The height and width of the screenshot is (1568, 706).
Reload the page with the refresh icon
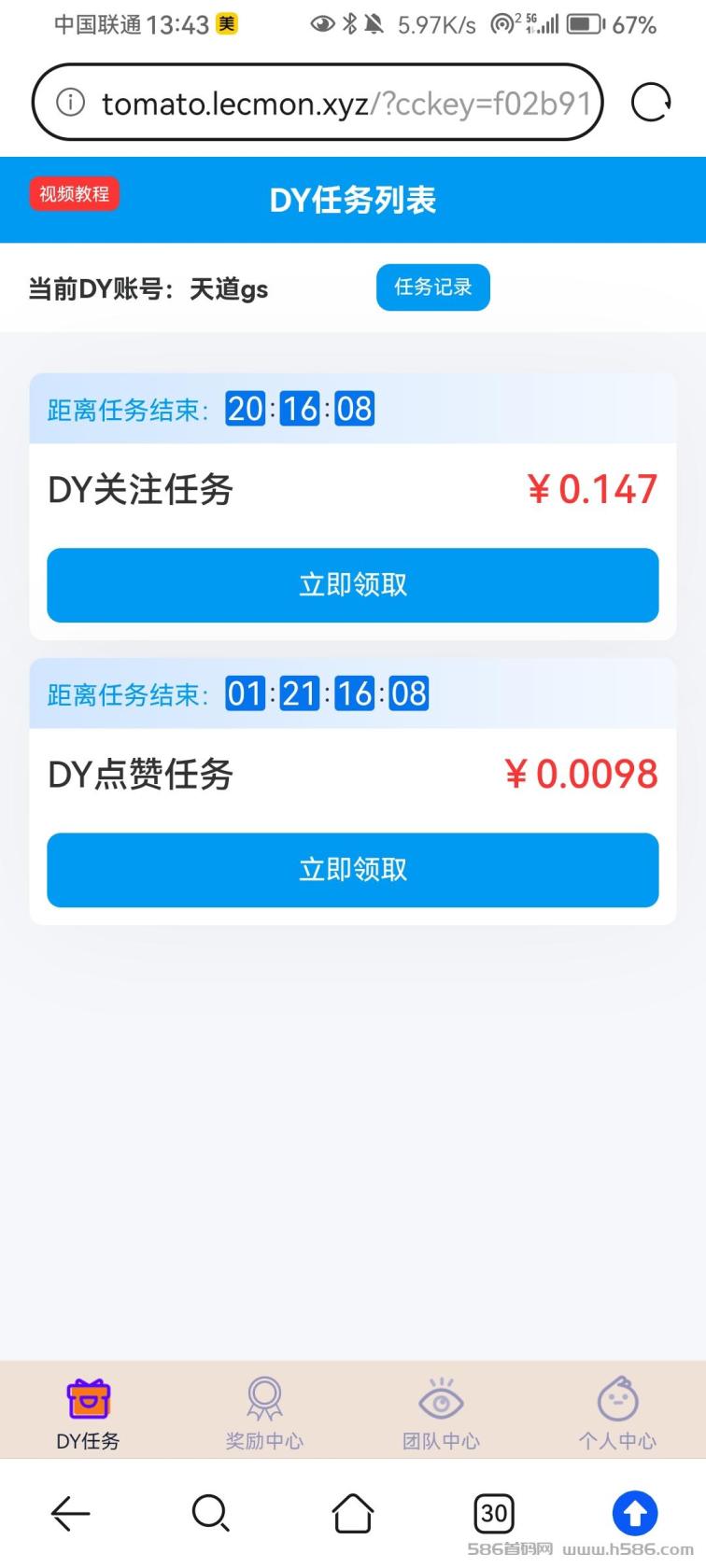650,103
